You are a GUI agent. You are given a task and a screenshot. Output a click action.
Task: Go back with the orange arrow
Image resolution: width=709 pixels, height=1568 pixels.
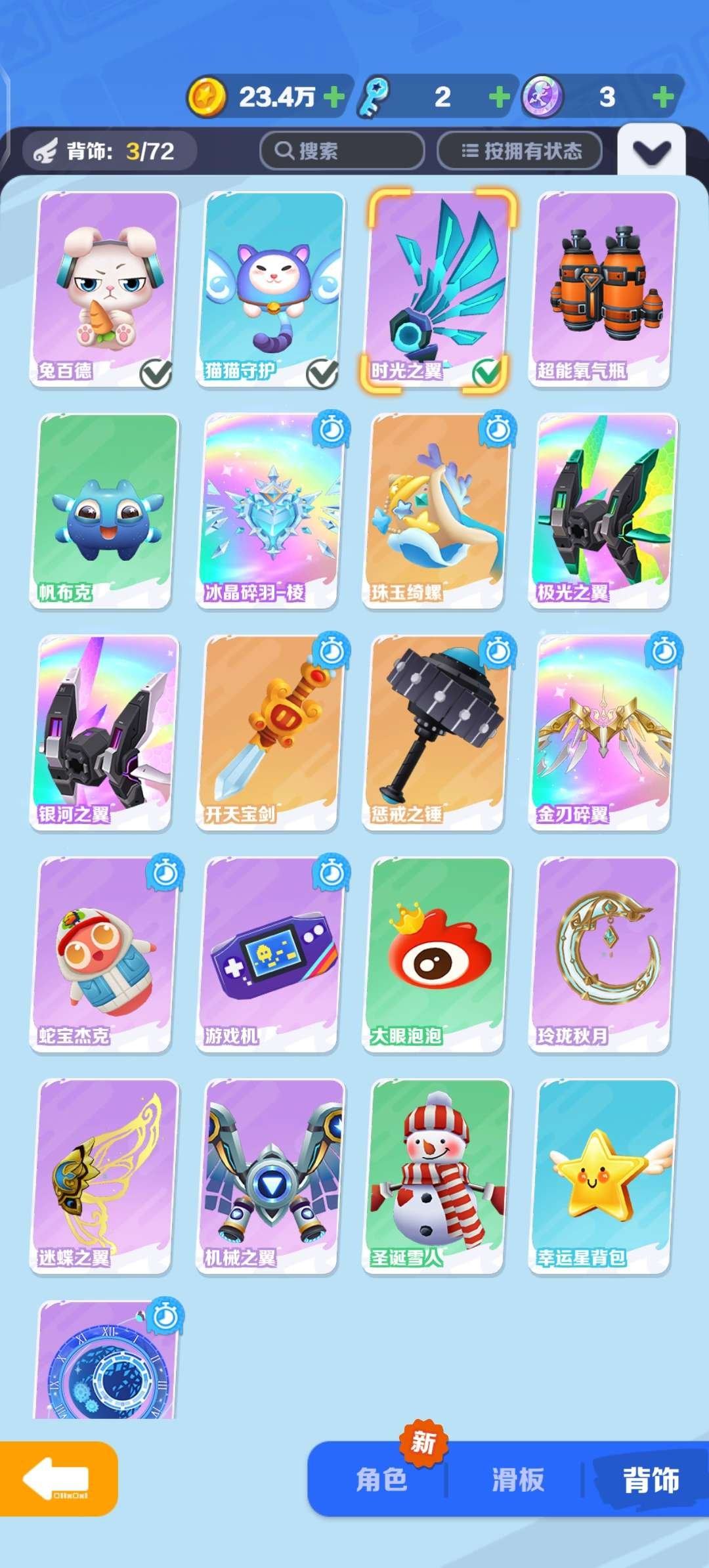point(58,1479)
